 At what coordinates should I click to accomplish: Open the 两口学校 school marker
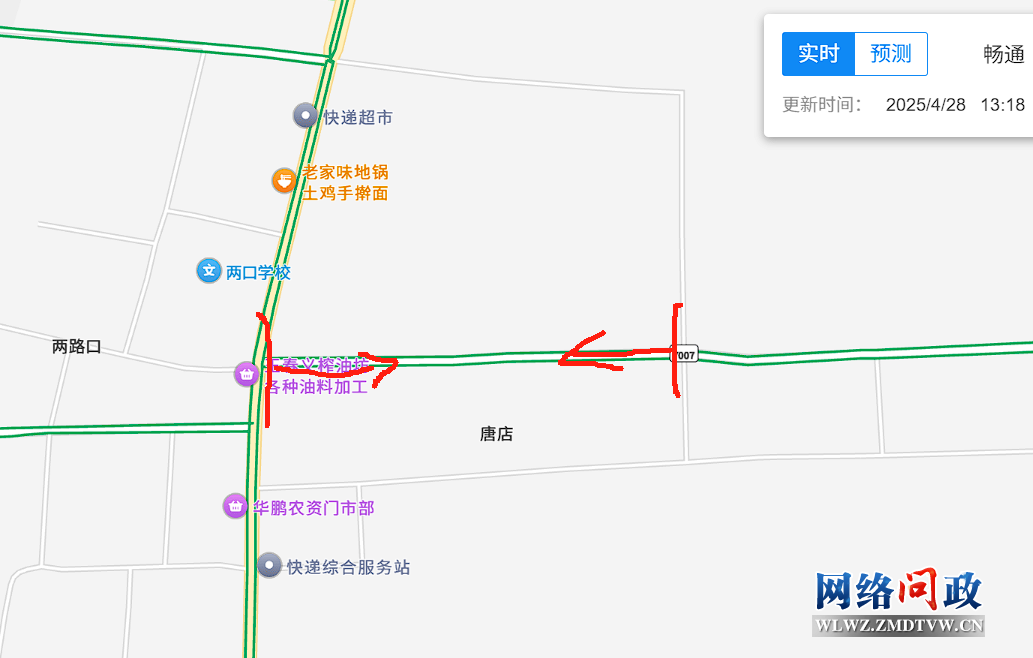point(208,271)
